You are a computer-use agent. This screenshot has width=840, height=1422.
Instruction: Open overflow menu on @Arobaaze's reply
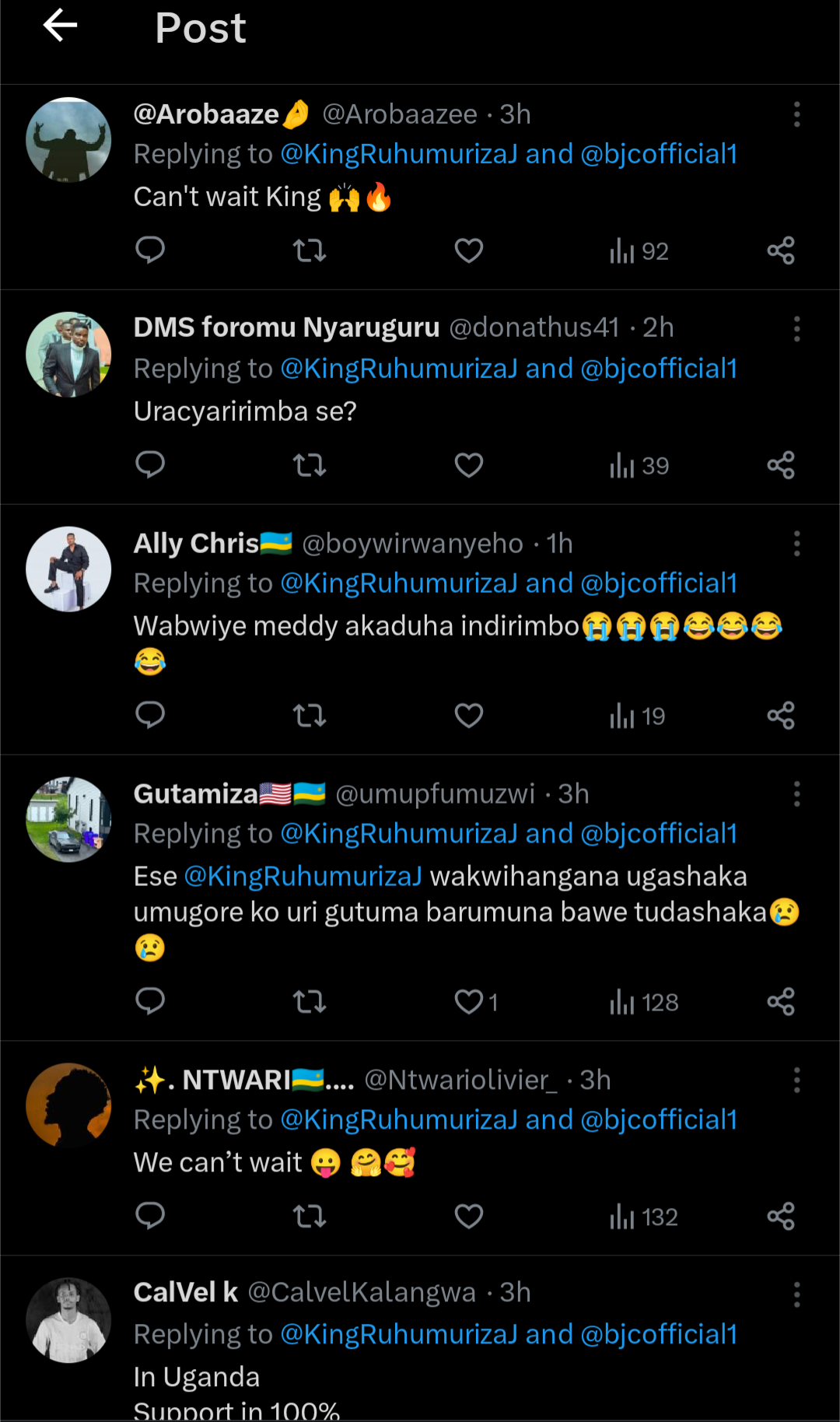(x=796, y=114)
